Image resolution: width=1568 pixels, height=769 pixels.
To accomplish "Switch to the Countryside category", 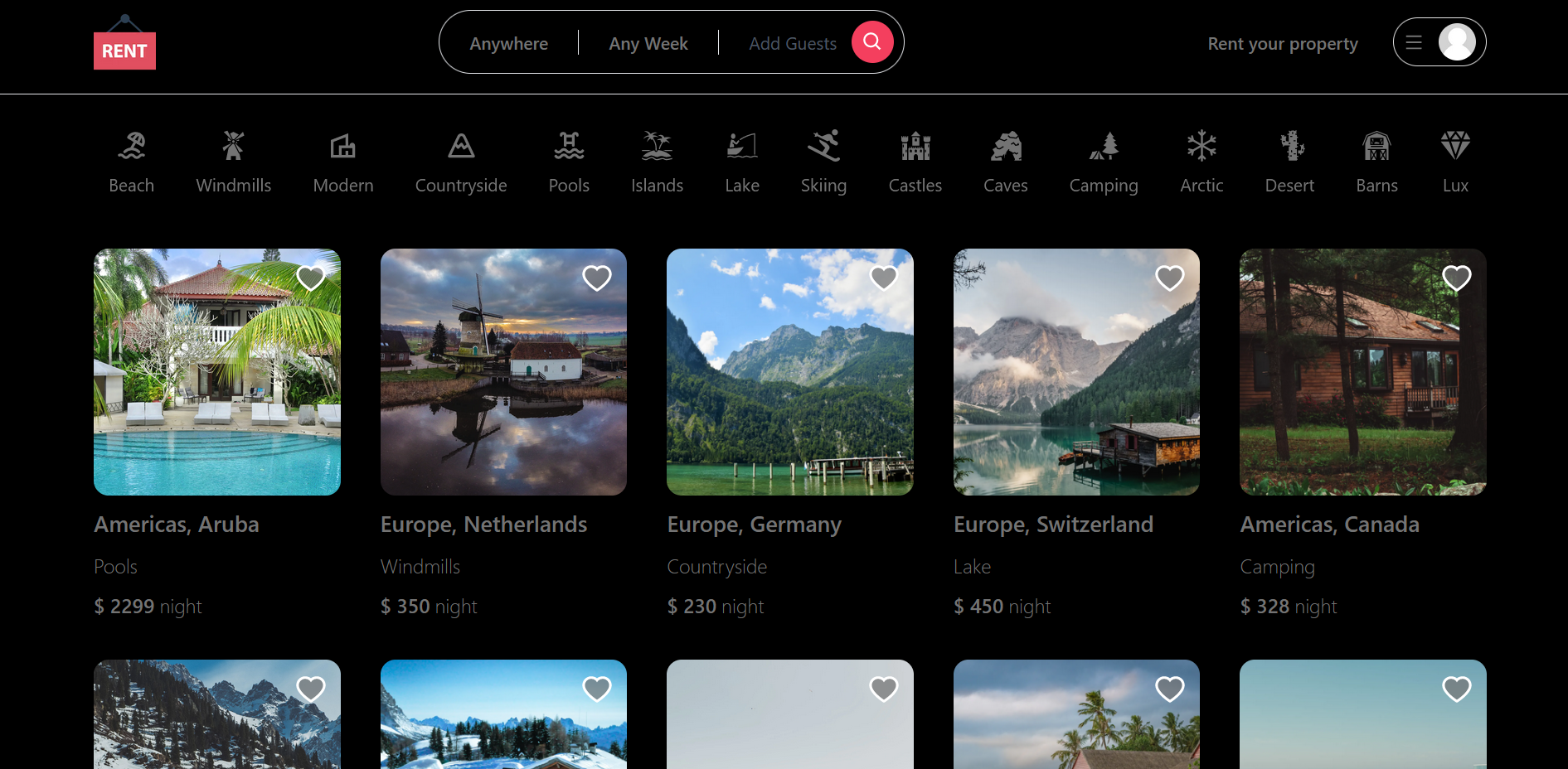I will [460, 162].
